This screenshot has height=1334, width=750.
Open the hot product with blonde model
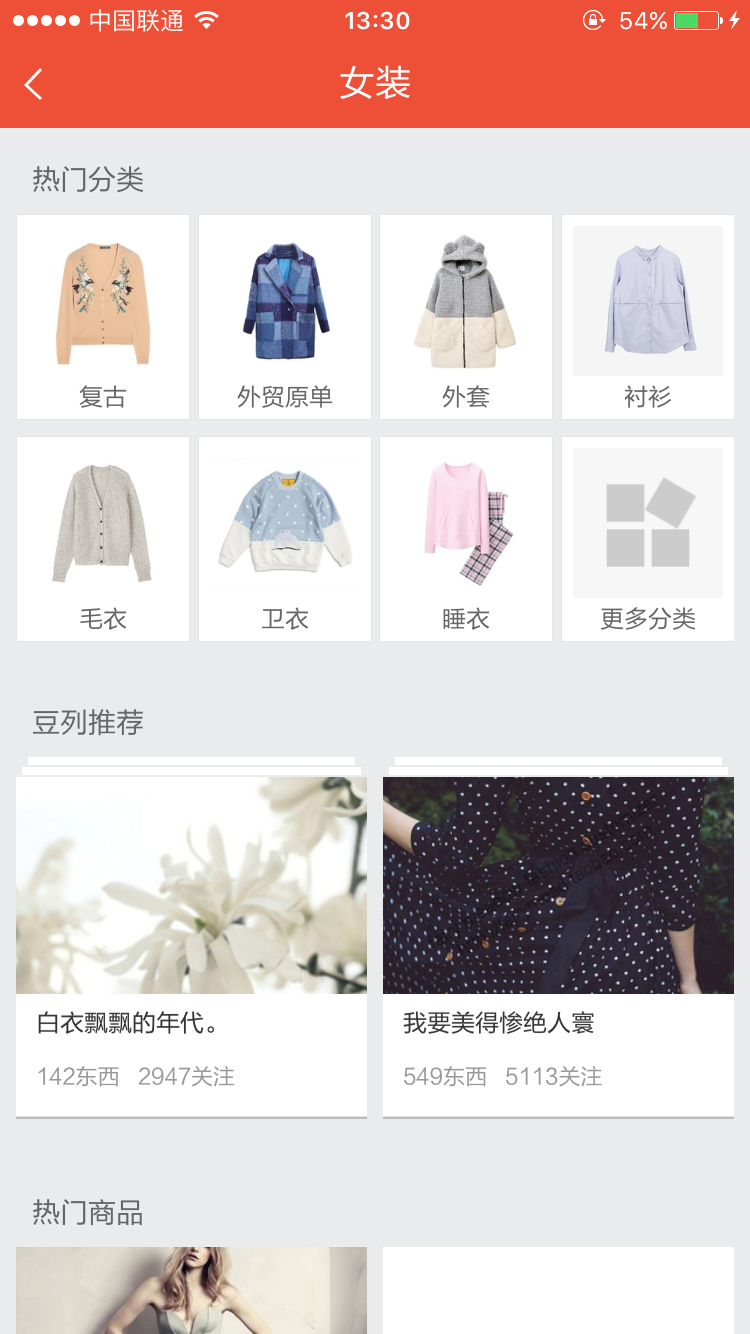coord(191,1290)
